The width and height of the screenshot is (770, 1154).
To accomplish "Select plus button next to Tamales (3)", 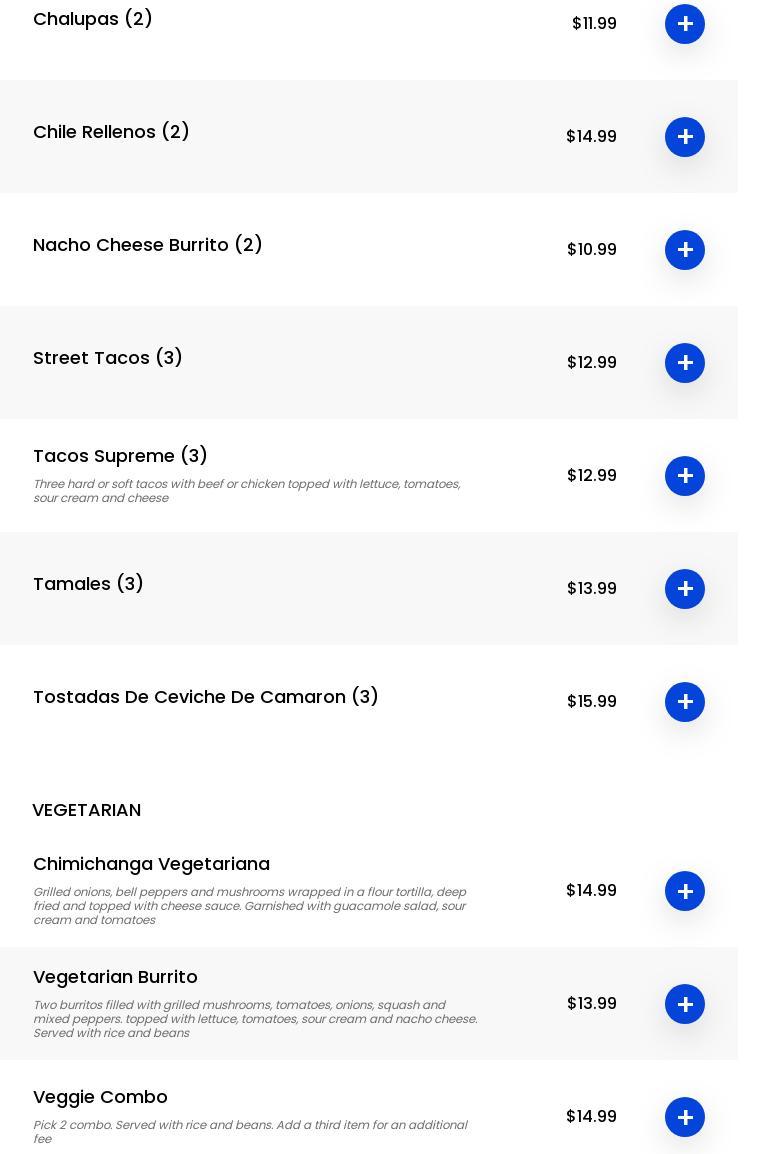I will pos(685,589).
